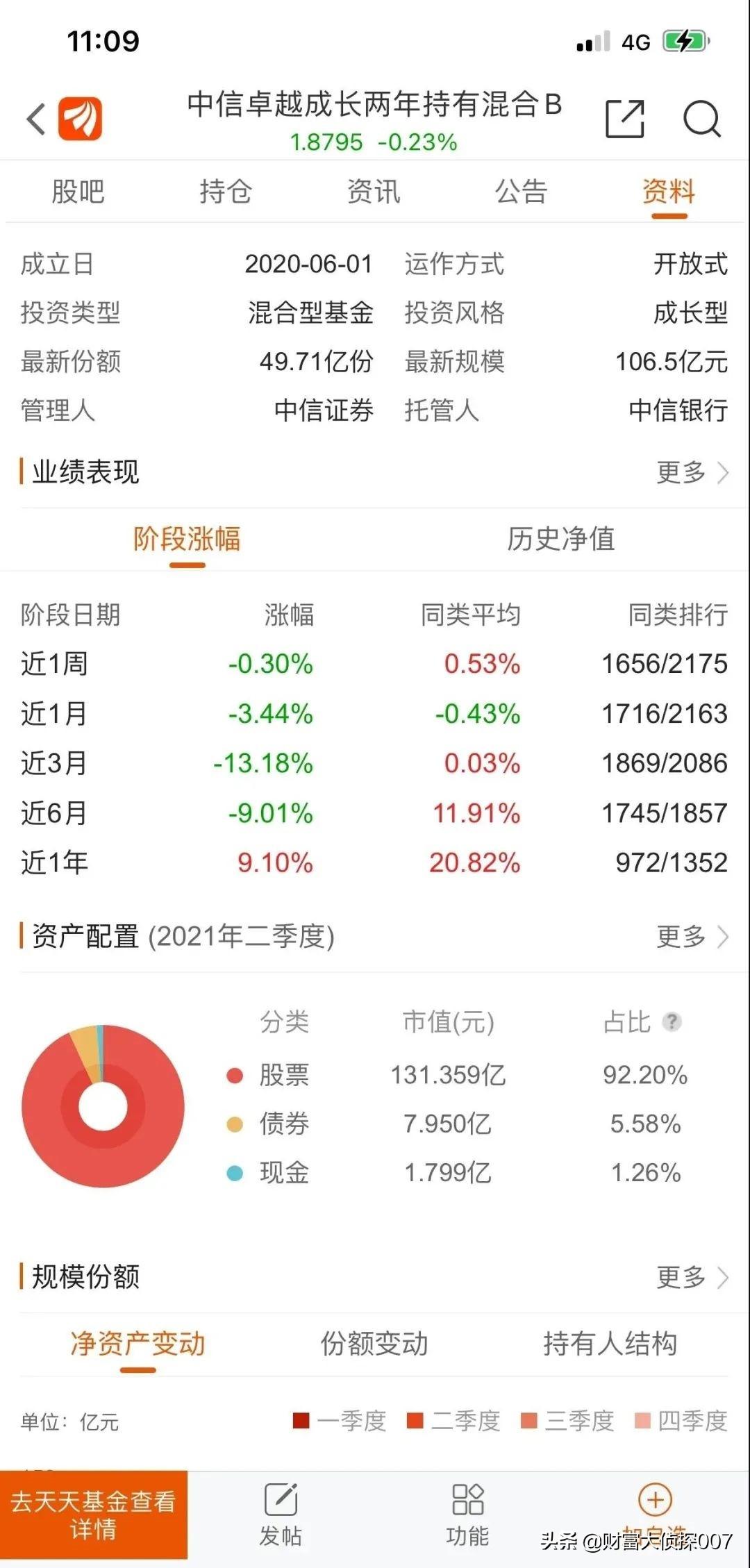Open the 功能 menu
This screenshot has height=1568, width=750.
pyautogui.click(x=467, y=1515)
